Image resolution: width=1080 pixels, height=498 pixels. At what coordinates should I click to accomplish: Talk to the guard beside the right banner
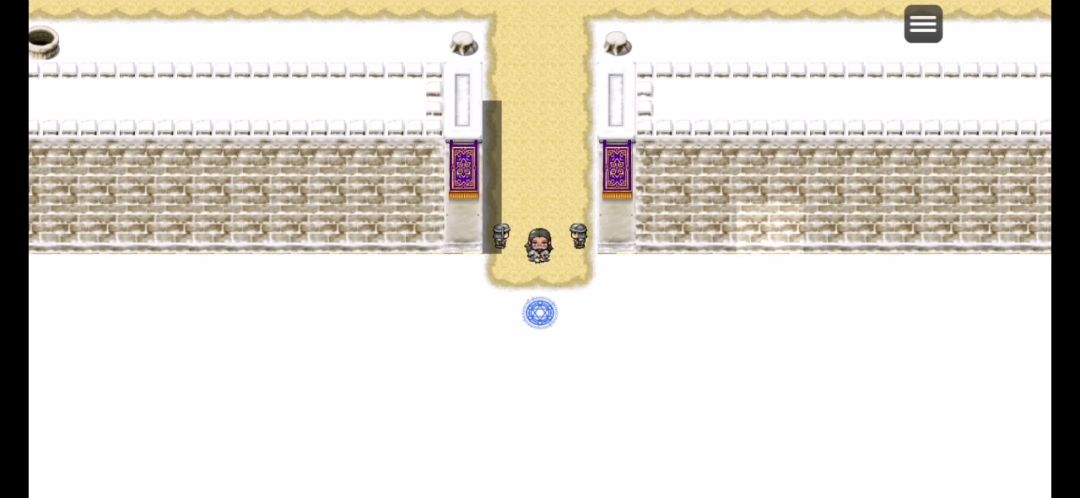578,236
